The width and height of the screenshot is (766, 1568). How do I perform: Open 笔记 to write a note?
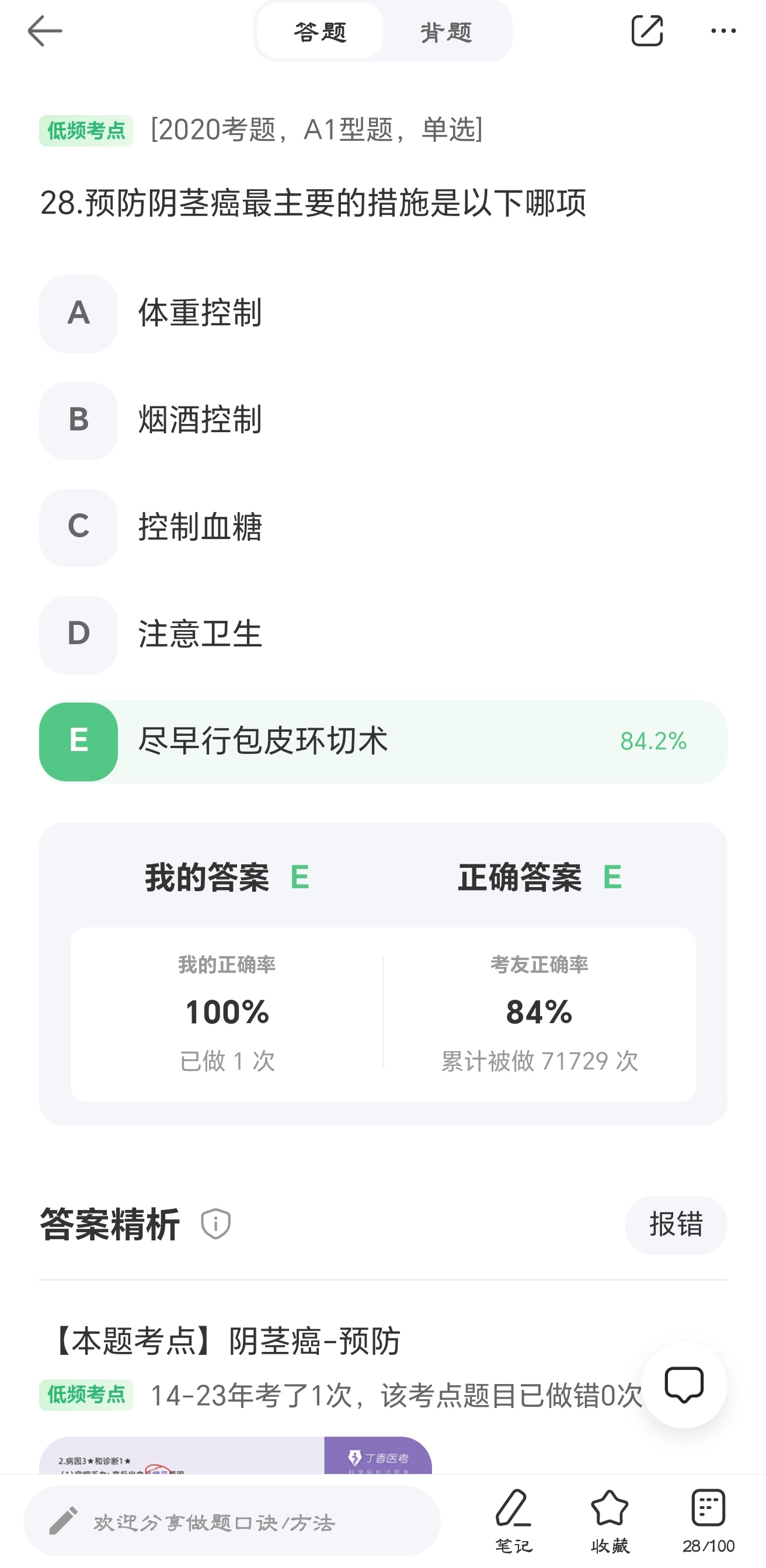(513, 1520)
